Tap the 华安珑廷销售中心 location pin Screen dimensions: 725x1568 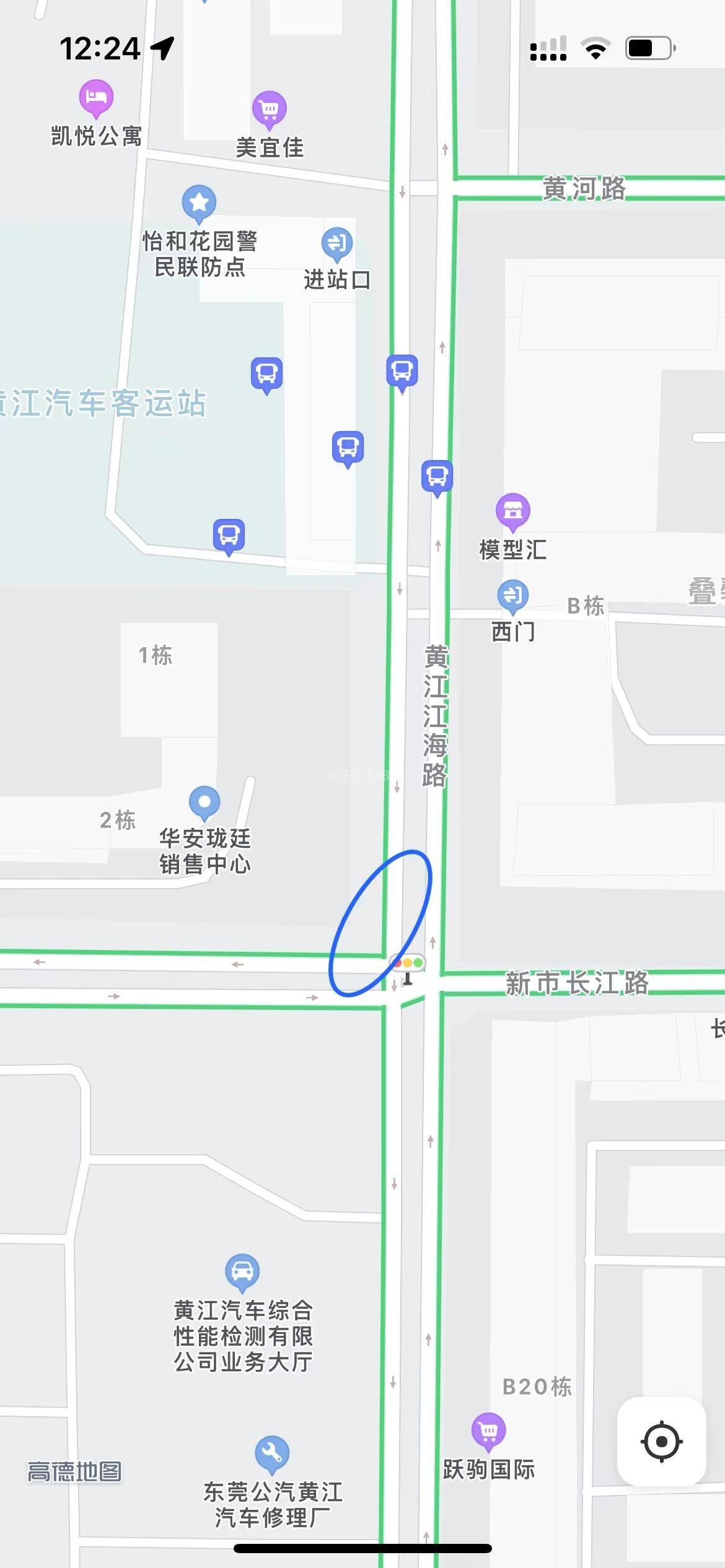(204, 803)
